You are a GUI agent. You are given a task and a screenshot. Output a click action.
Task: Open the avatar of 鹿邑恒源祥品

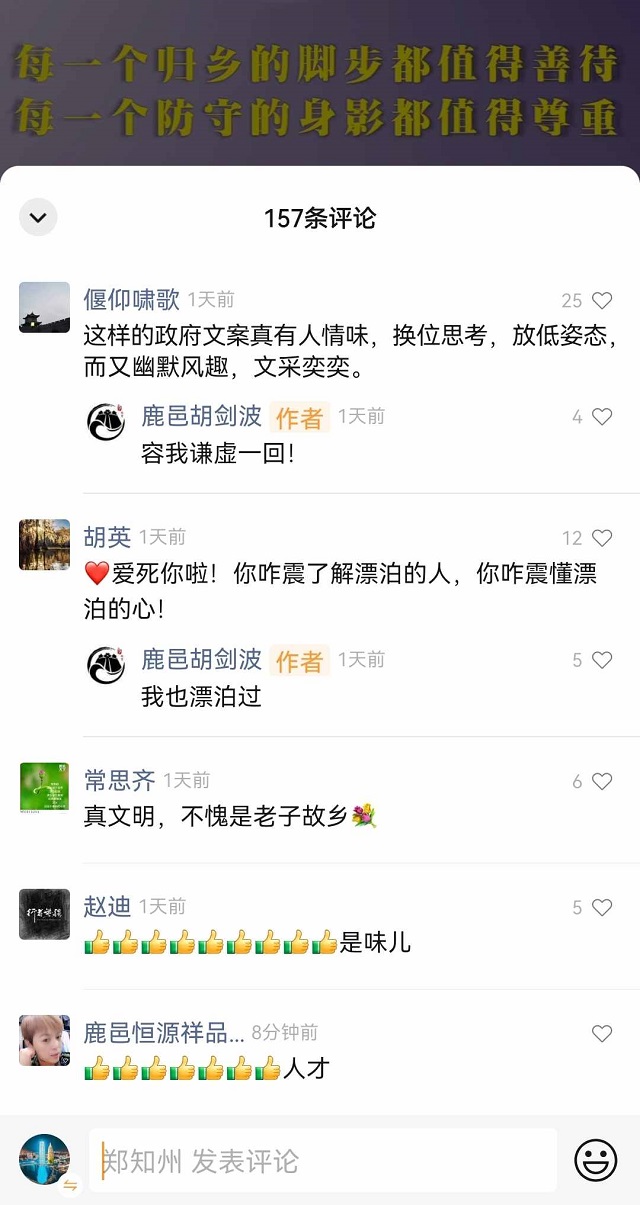pyautogui.click(x=45, y=1040)
